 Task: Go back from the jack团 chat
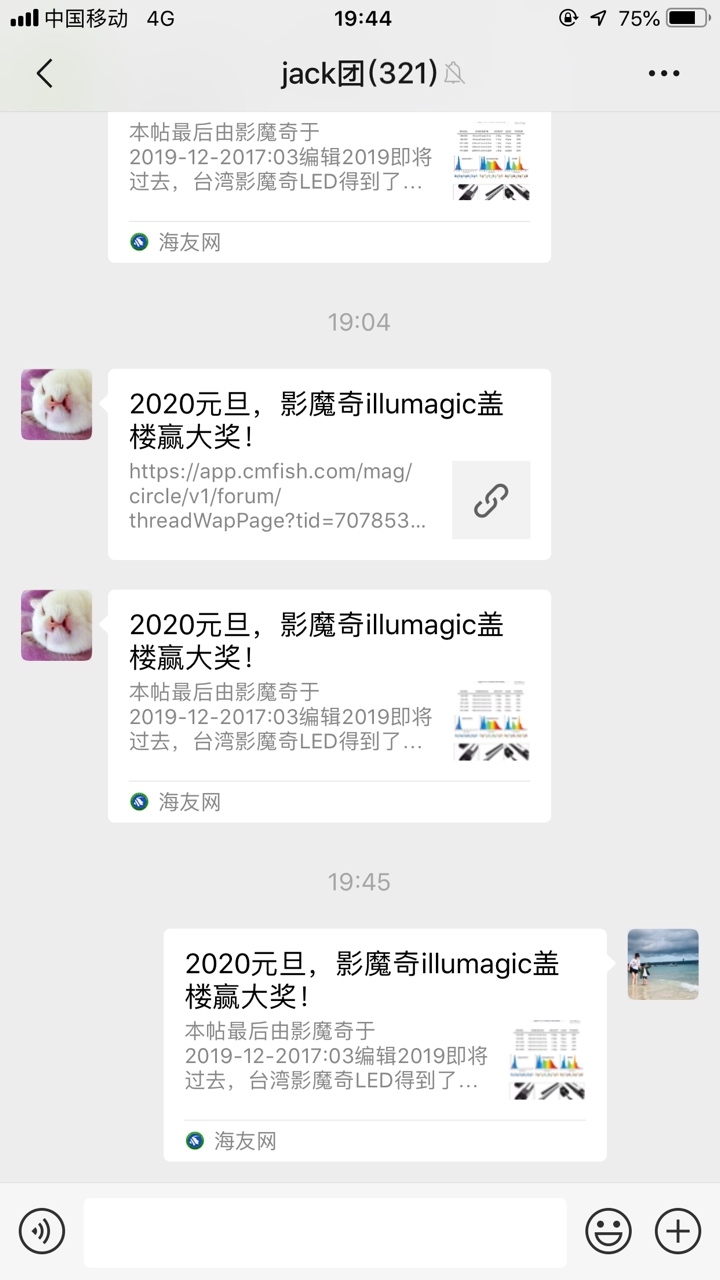(44, 73)
